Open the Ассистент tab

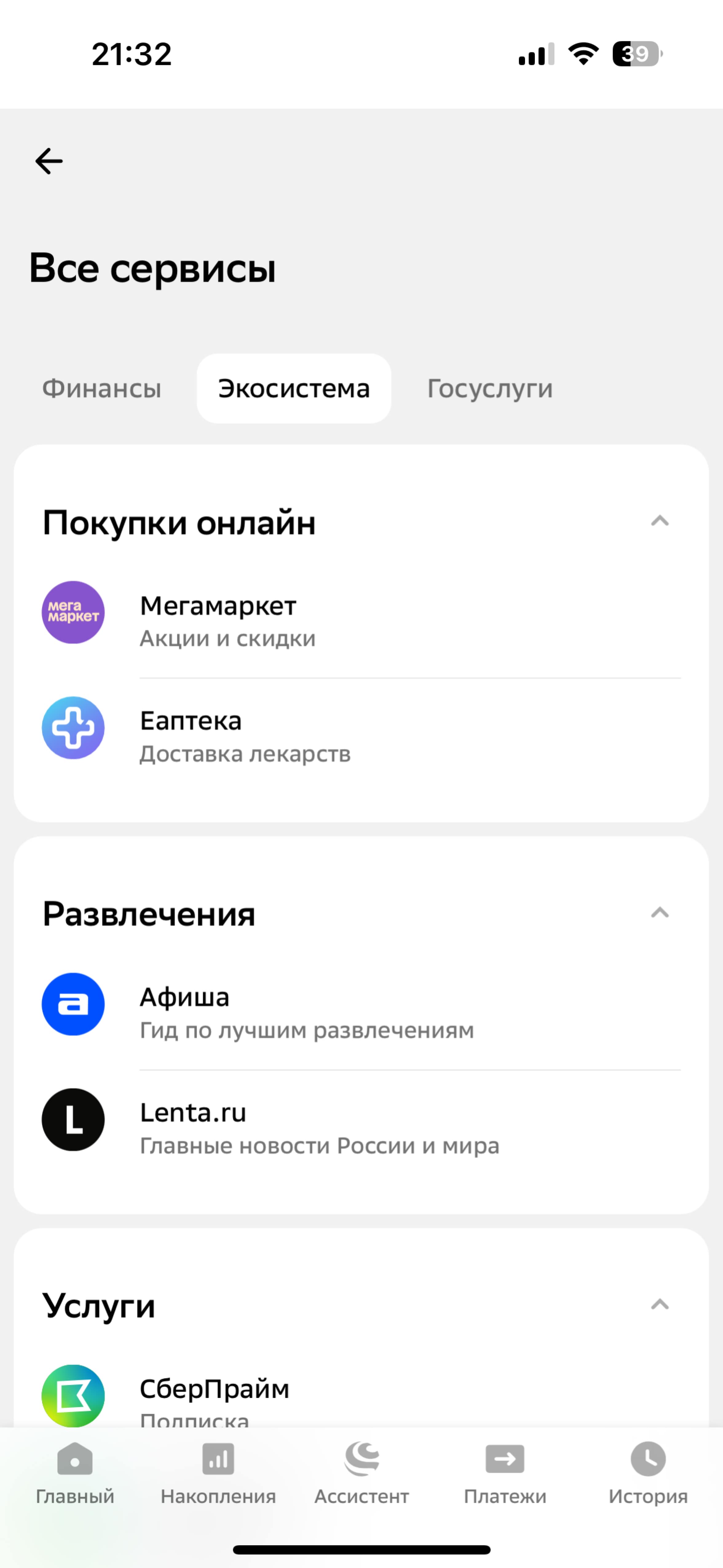click(361, 1473)
